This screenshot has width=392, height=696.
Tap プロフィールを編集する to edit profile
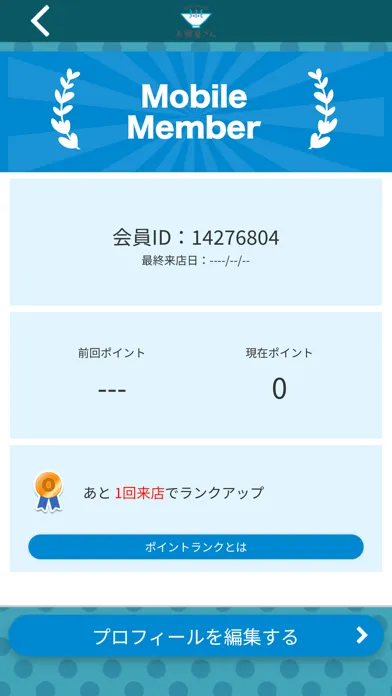(x=196, y=636)
